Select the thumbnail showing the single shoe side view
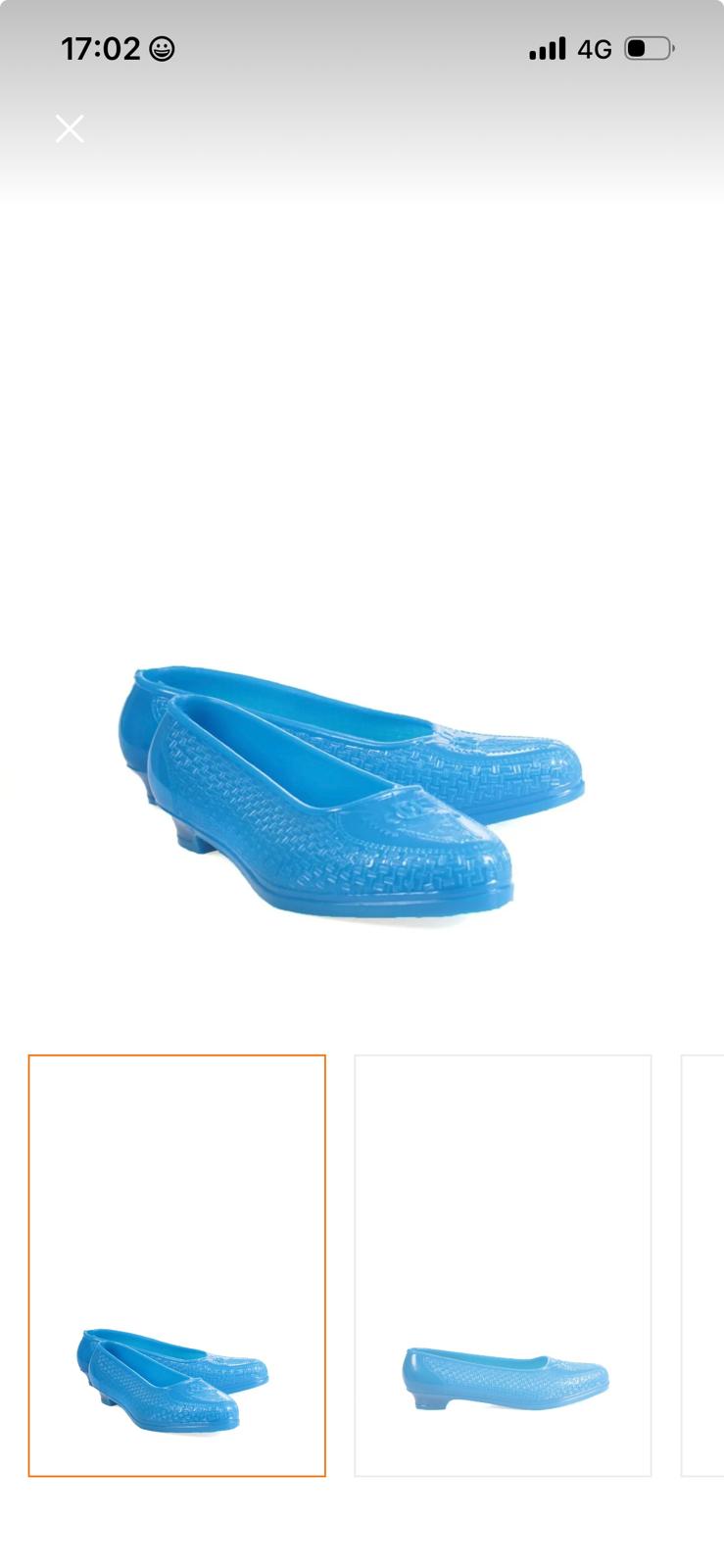The image size is (724, 1568). pyautogui.click(x=503, y=1265)
